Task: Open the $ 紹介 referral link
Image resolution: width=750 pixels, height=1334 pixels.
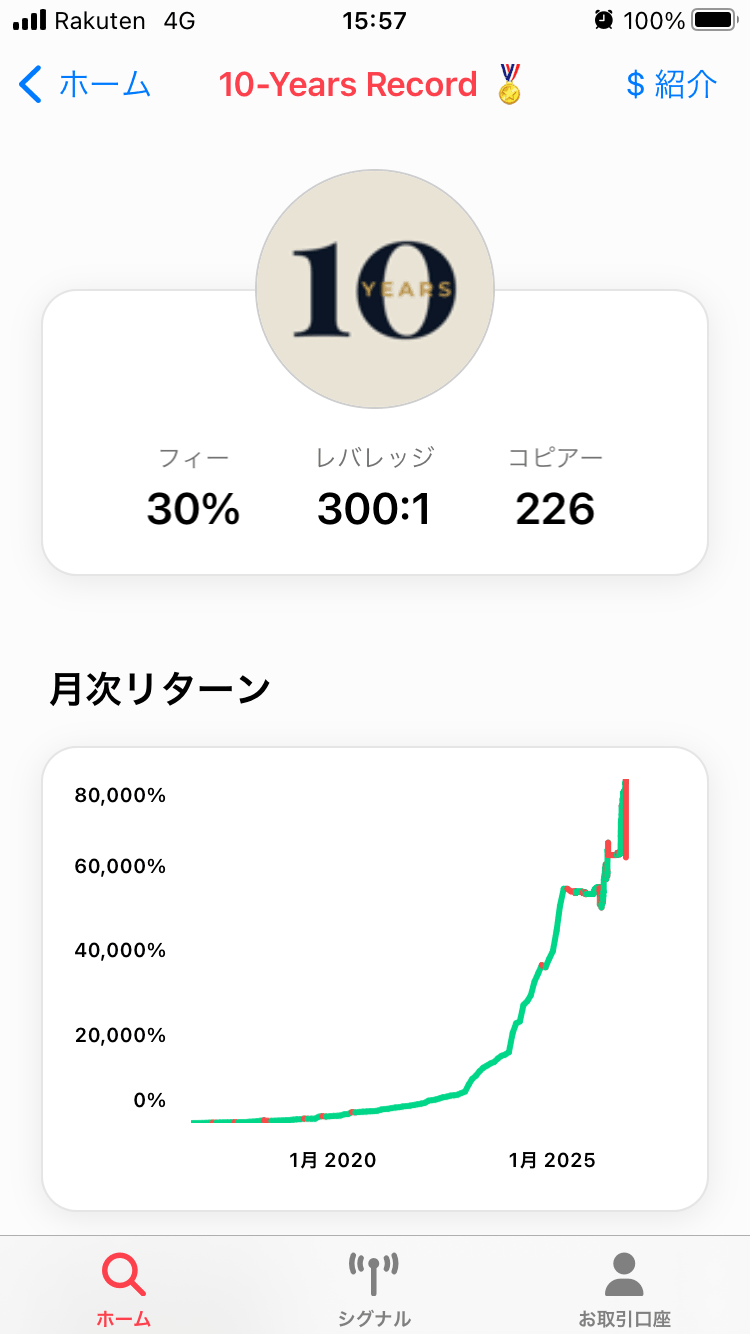Action: tap(672, 85)
